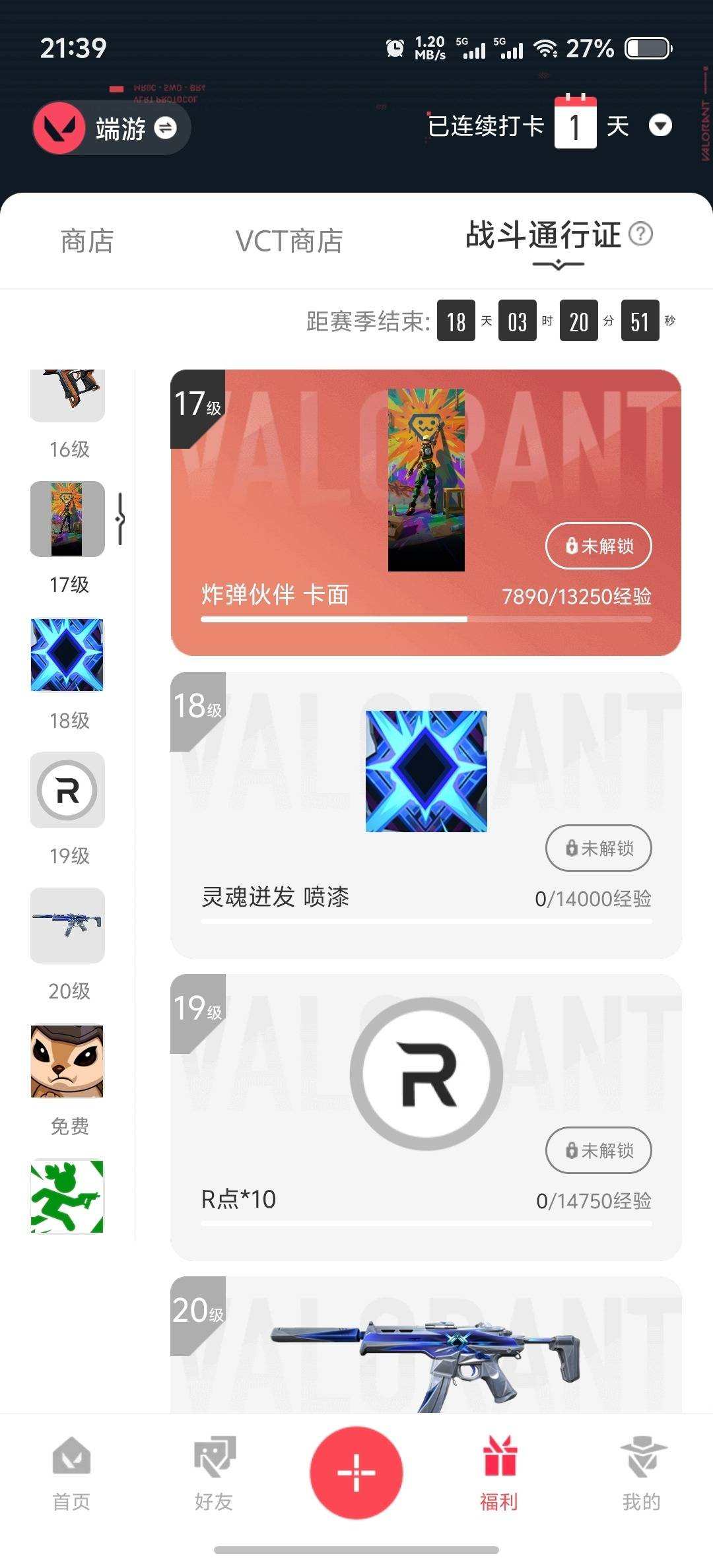This screenshot has height=1568, width=713.
Task: Tap the Valorant logo icon top left
Action: [x=58, y=127]
